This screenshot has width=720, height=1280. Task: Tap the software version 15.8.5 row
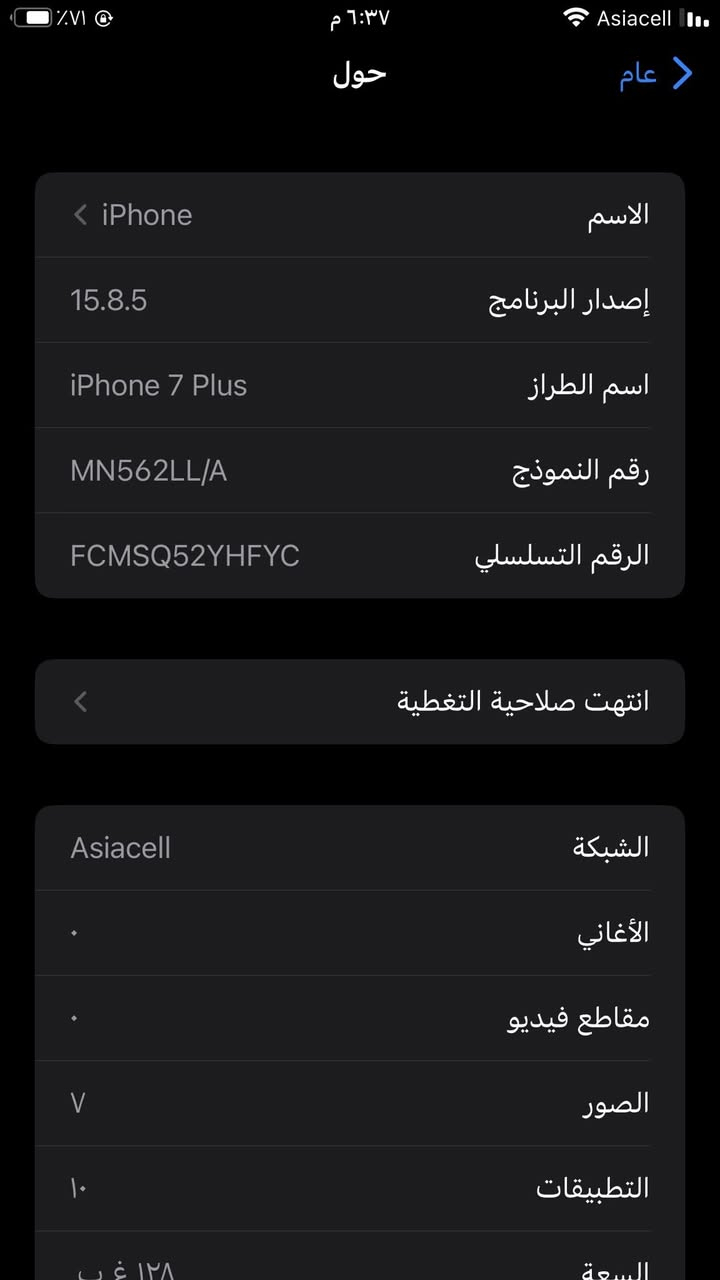click(x=360, y=300)
